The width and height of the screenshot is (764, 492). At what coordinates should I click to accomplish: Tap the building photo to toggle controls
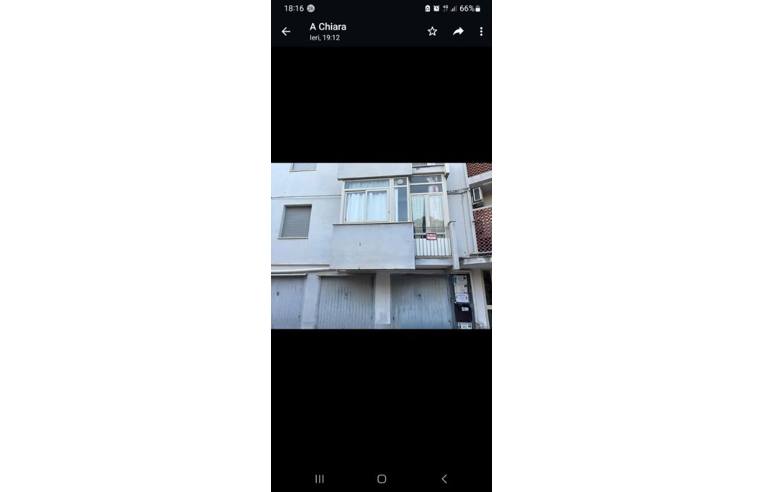[x=381, y=246]
